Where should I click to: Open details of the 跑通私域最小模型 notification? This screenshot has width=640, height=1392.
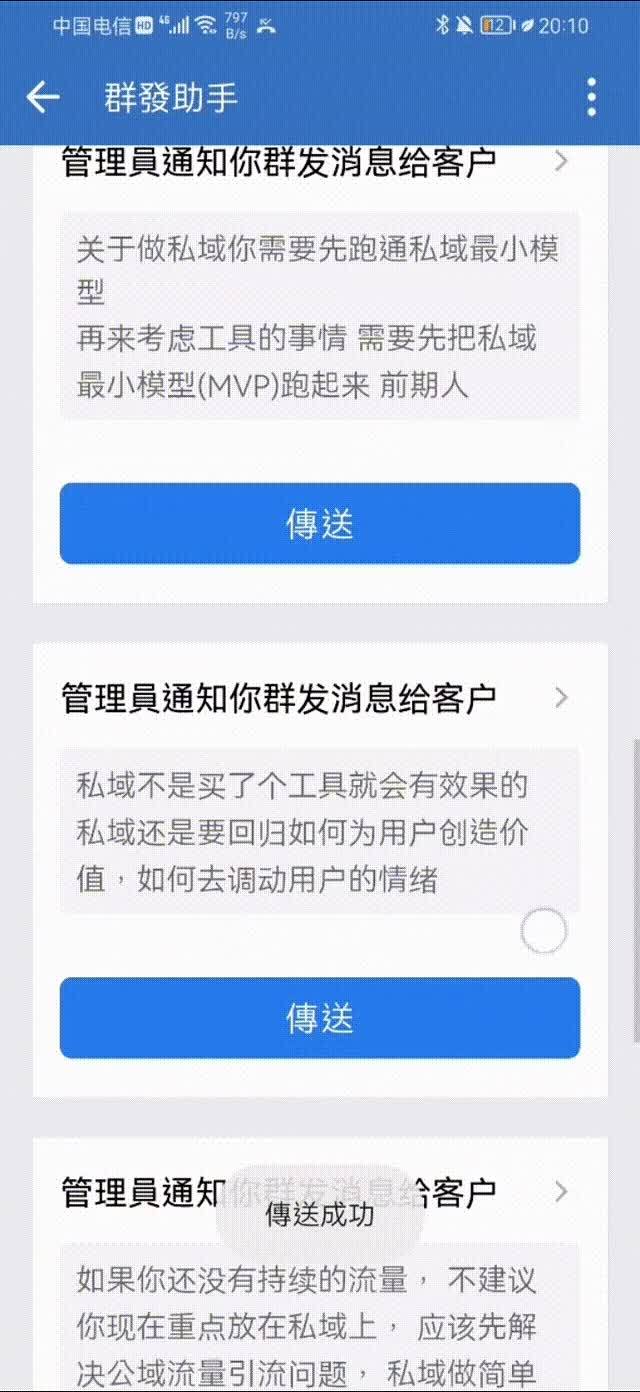560,161
